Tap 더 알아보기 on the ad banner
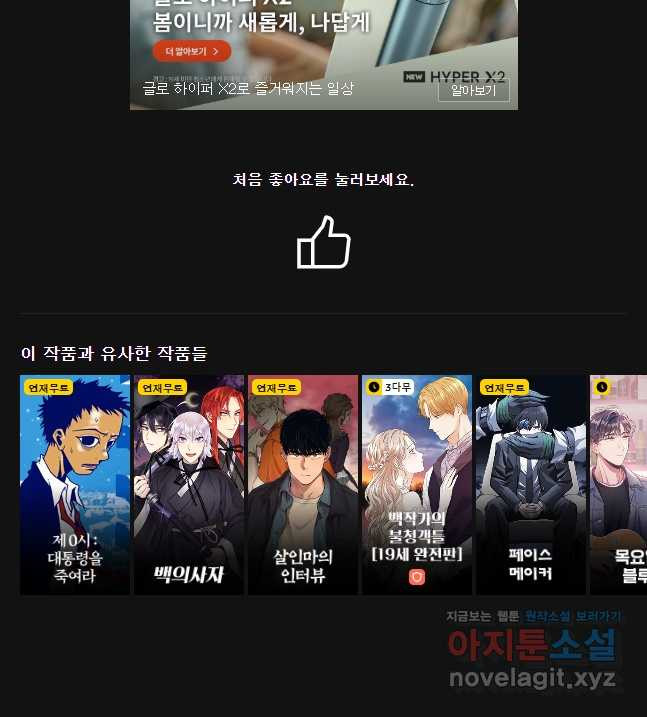This screenshot has width=647, height=717. click(x=191, y=51)
